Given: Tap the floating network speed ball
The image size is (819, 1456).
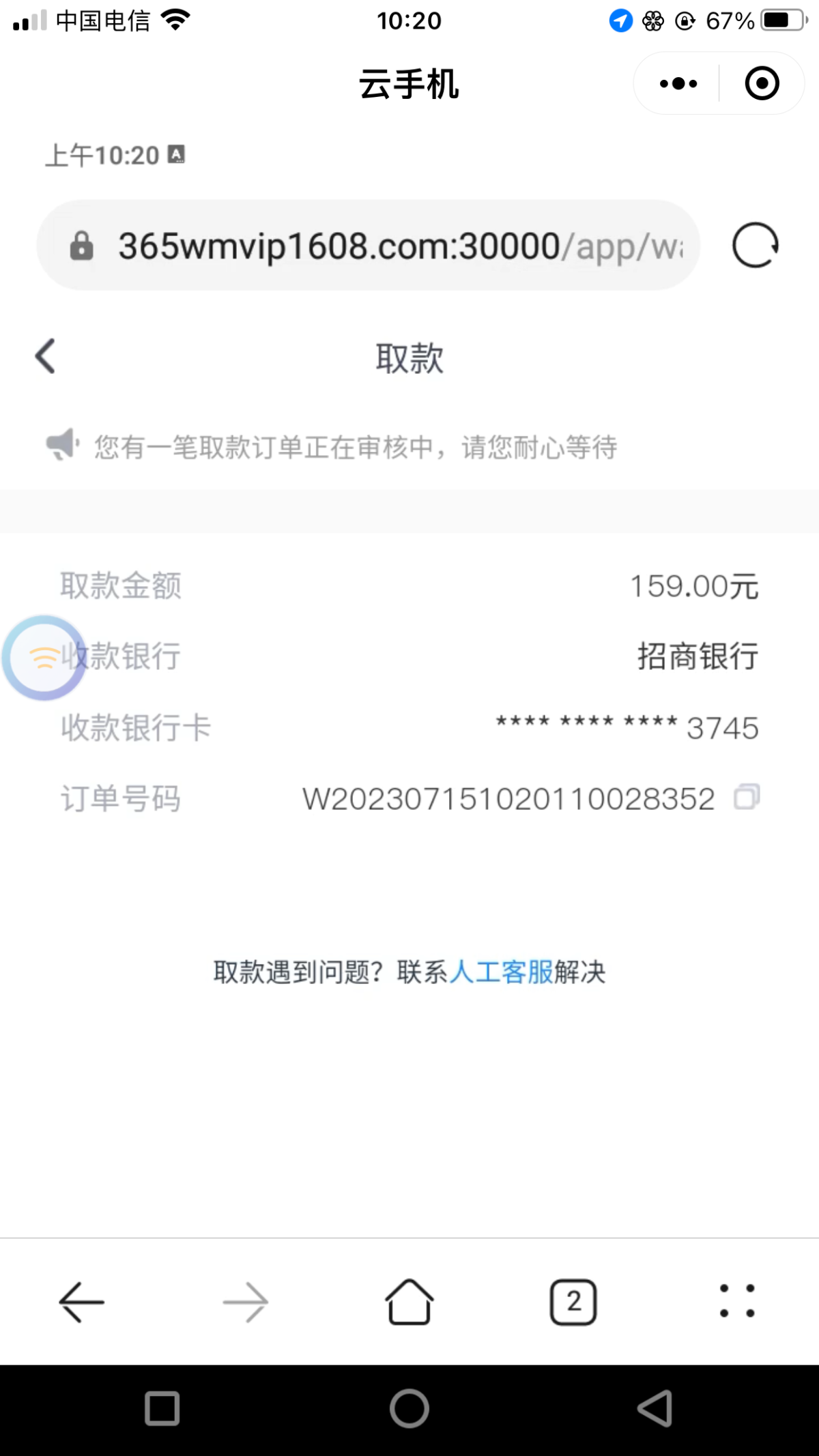Looking at the screenshot, I should coord(44,658).
